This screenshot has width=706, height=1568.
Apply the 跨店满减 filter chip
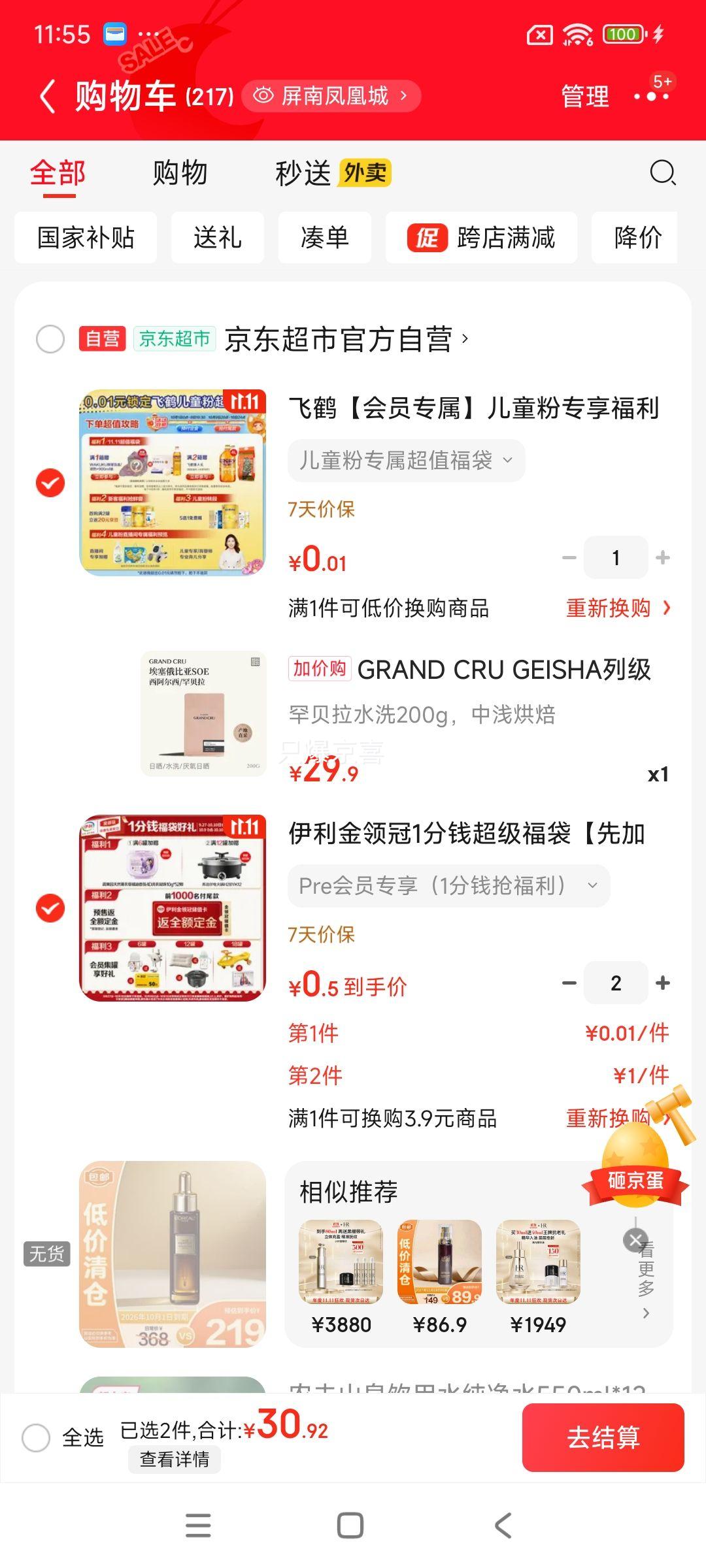click(481, 238)
